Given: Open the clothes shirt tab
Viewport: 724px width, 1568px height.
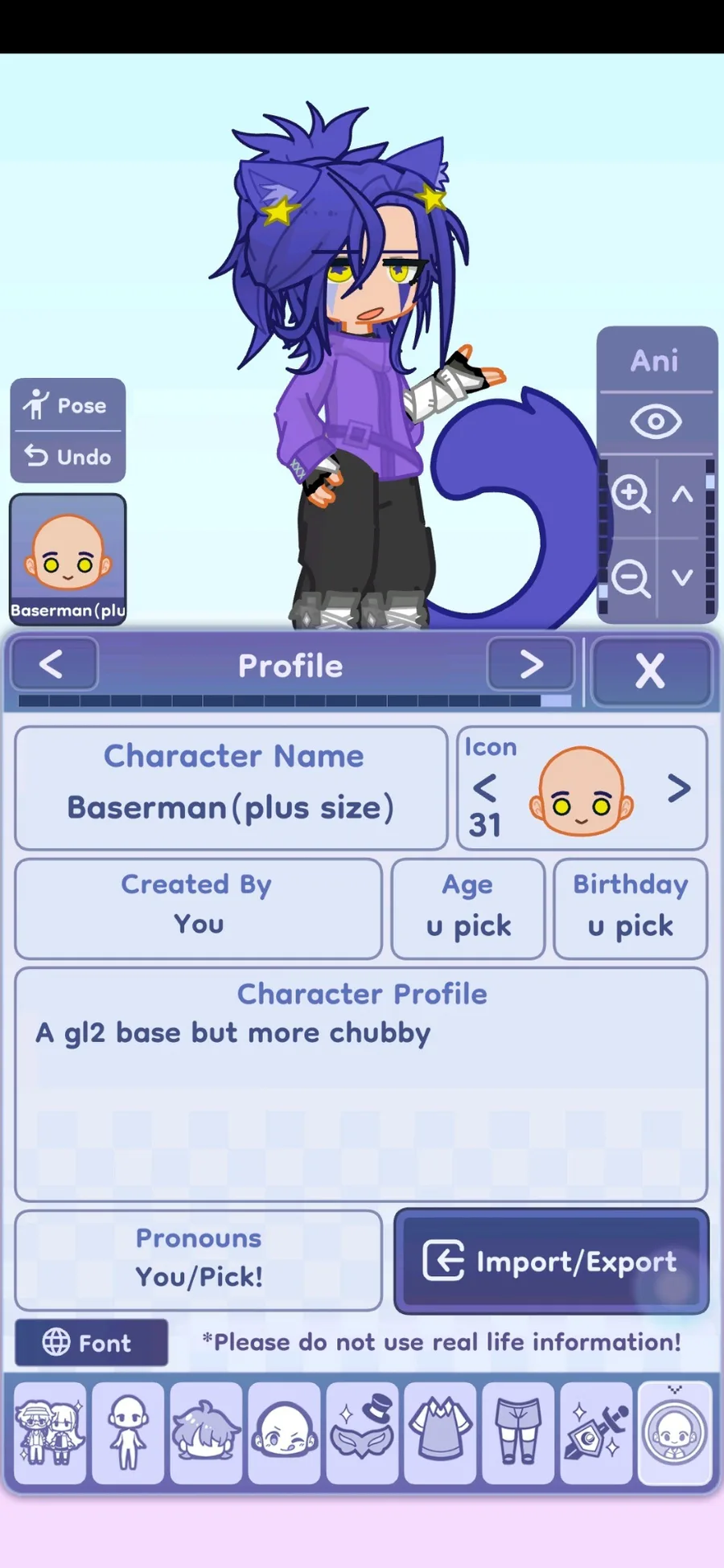Looking at the screenshot, I should click(440, 1433).
